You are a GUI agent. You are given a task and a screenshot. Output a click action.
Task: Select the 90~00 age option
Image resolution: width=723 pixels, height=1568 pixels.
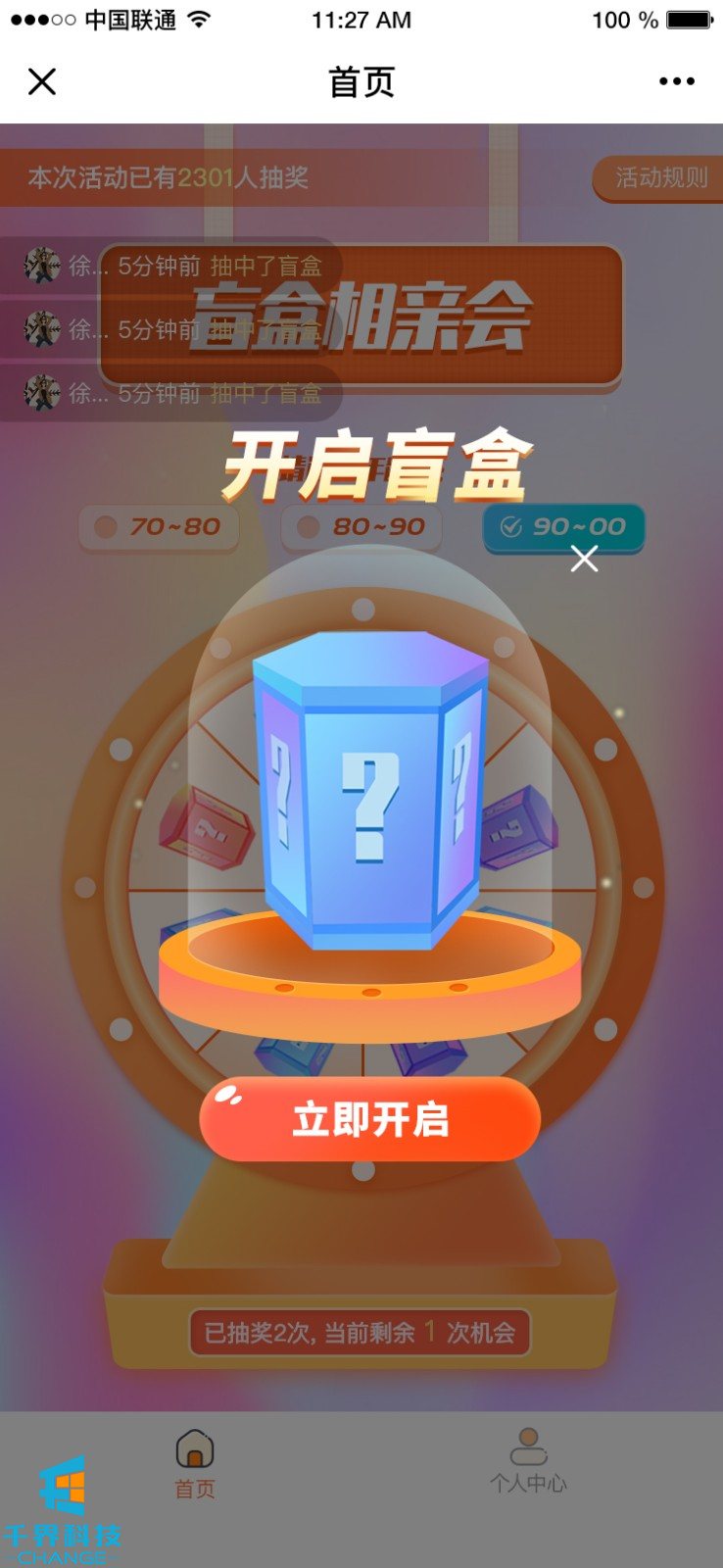click(563, 527)
